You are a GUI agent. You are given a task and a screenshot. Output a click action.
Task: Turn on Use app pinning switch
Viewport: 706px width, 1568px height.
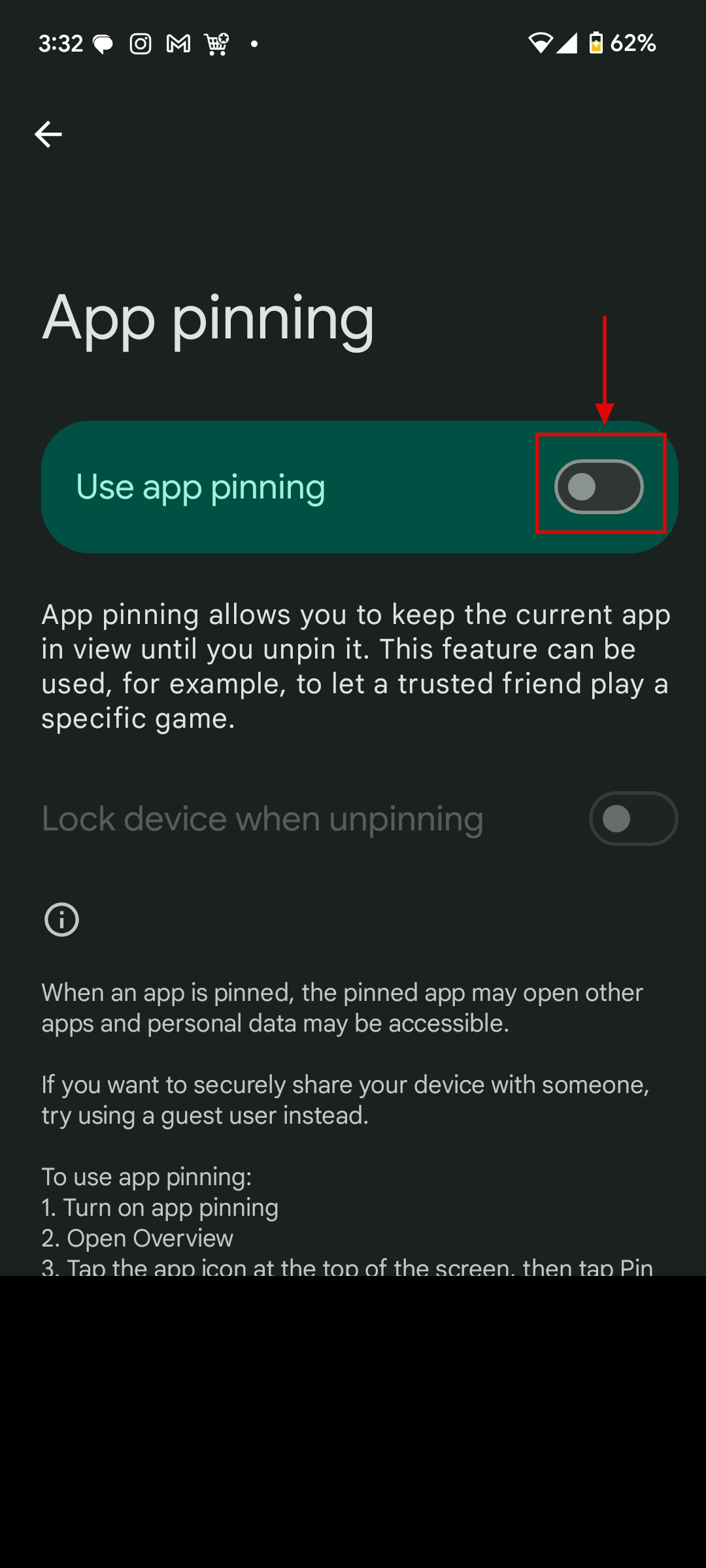point(598,487)
